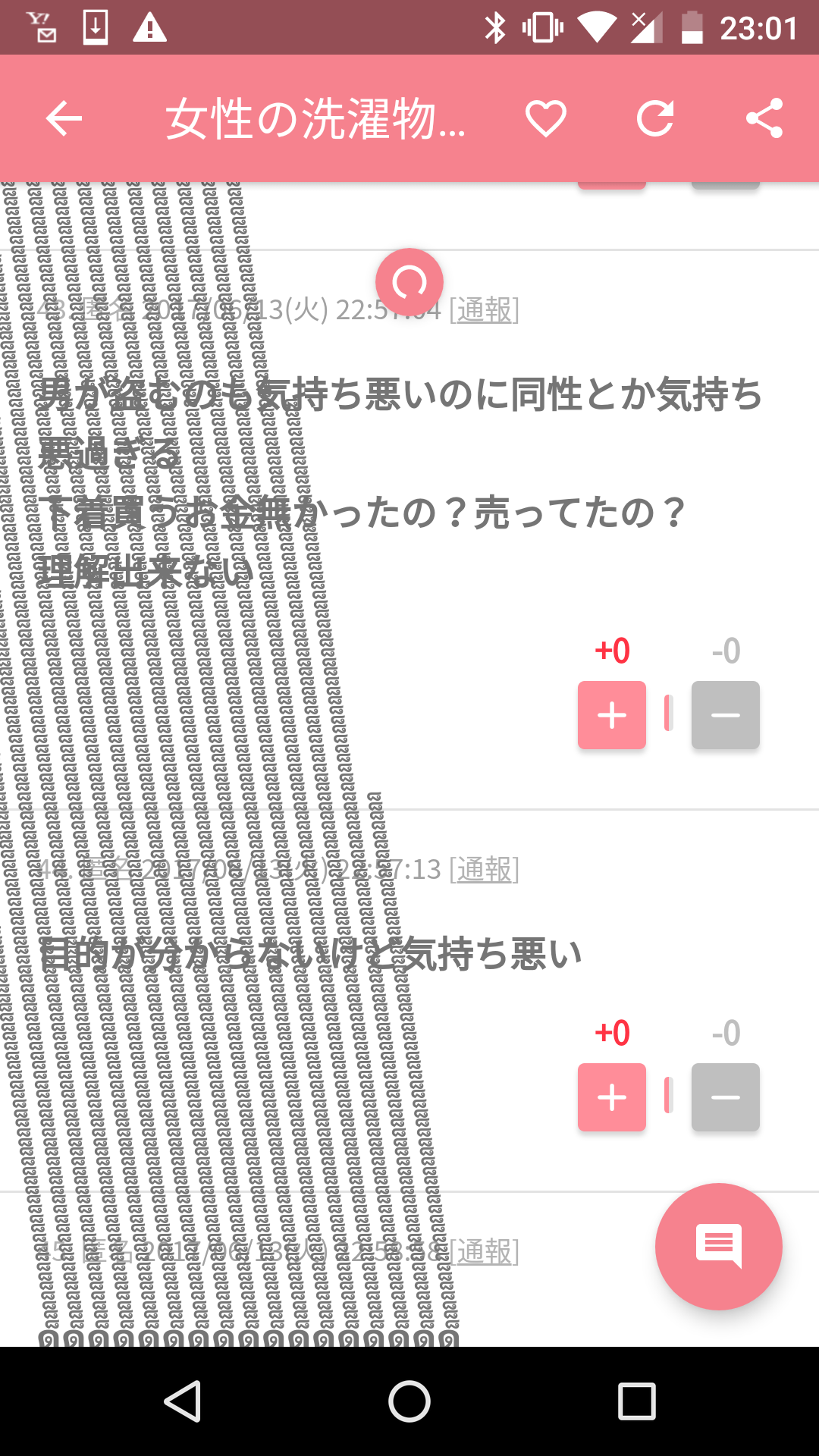Open the recent apps view
This screenshot has height=1456, width=819.
(x=636, y=1401)
